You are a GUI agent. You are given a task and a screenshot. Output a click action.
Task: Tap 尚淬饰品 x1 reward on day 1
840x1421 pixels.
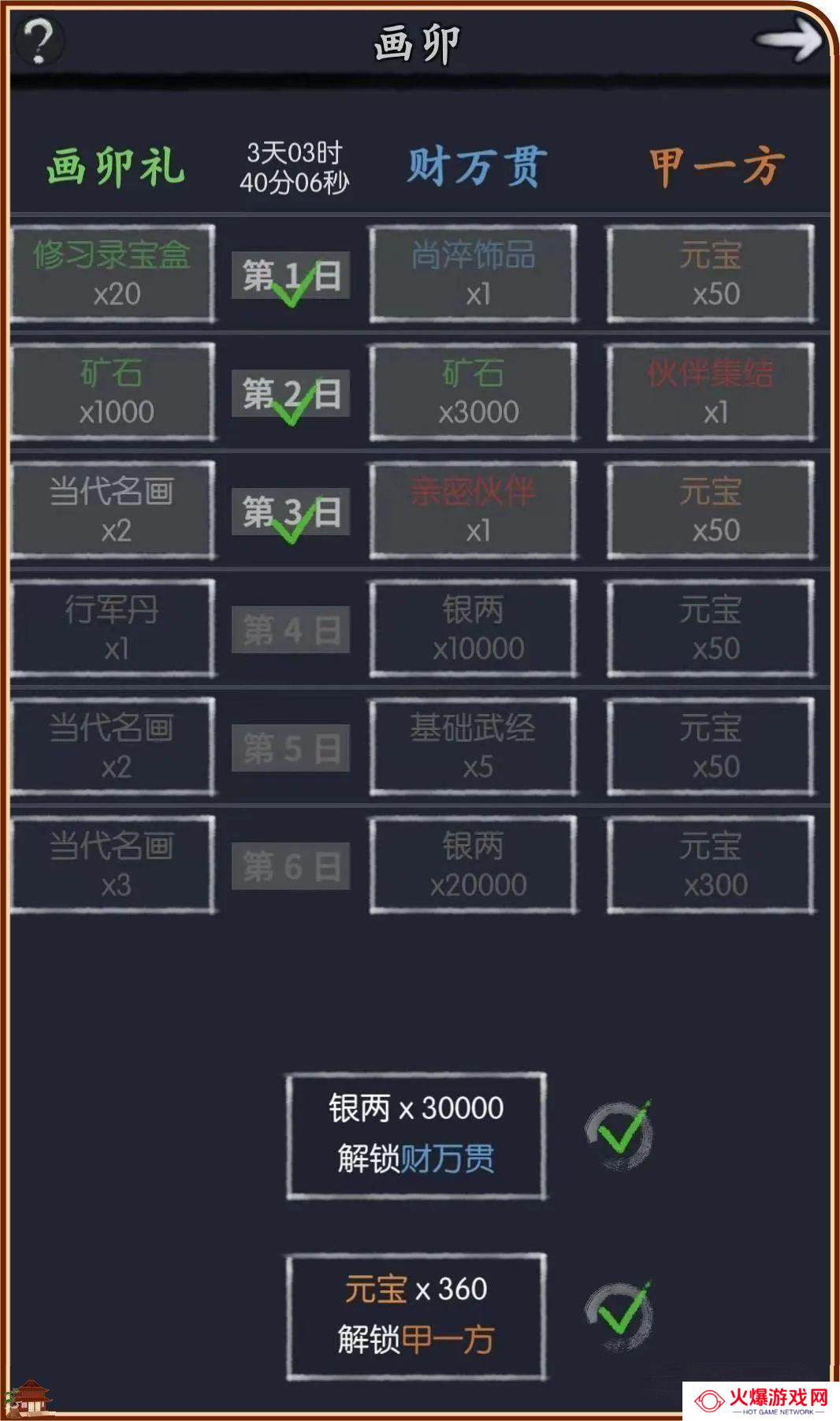pyautogui.click(x=474, y=273)
